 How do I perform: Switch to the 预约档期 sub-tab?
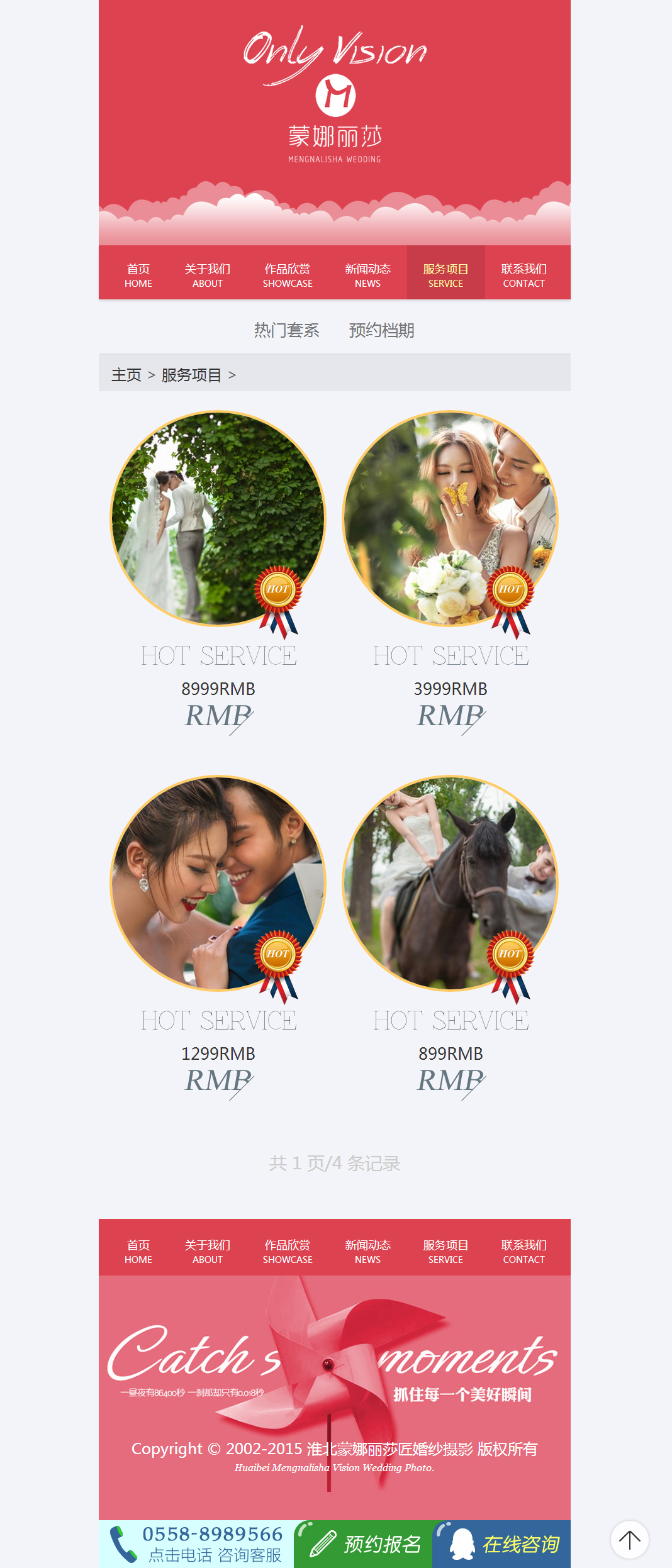(x=382, y=330)
